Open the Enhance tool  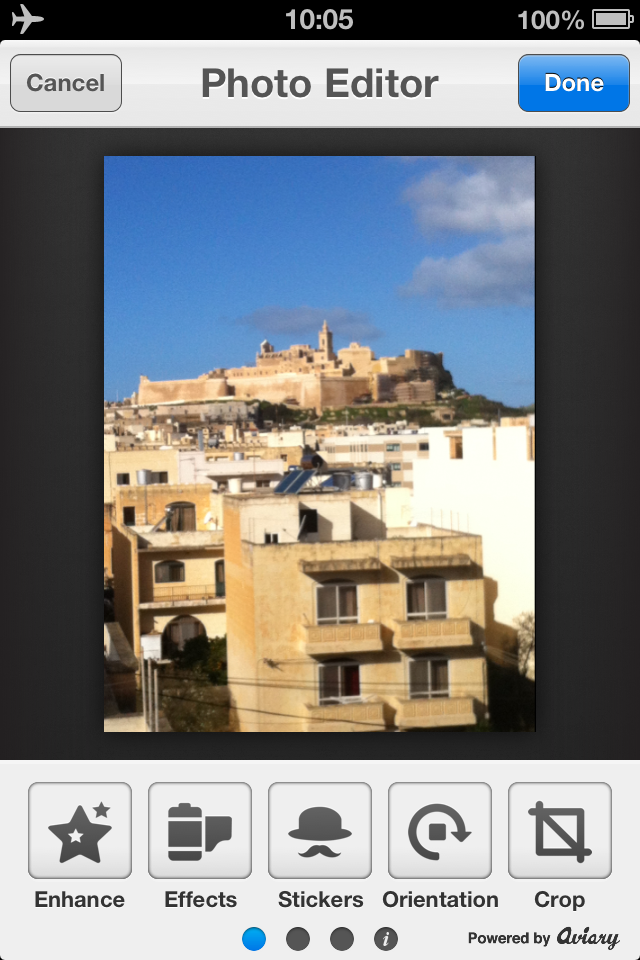coord(80,831)
